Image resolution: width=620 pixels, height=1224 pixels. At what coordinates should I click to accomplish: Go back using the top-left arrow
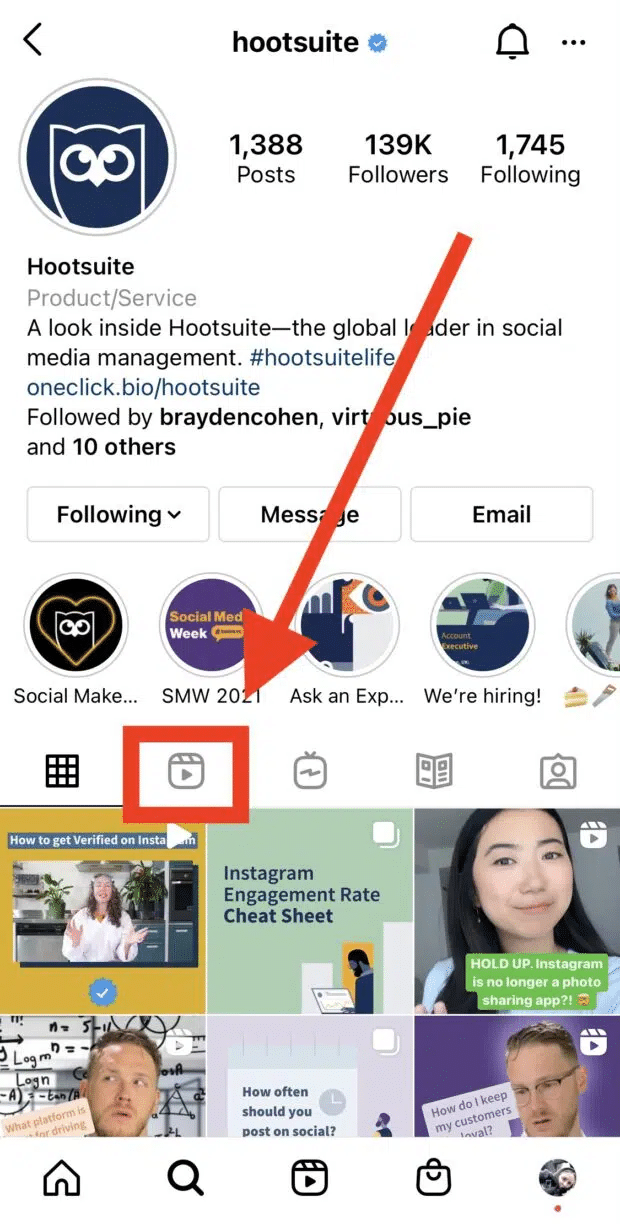tap(33, 41)
